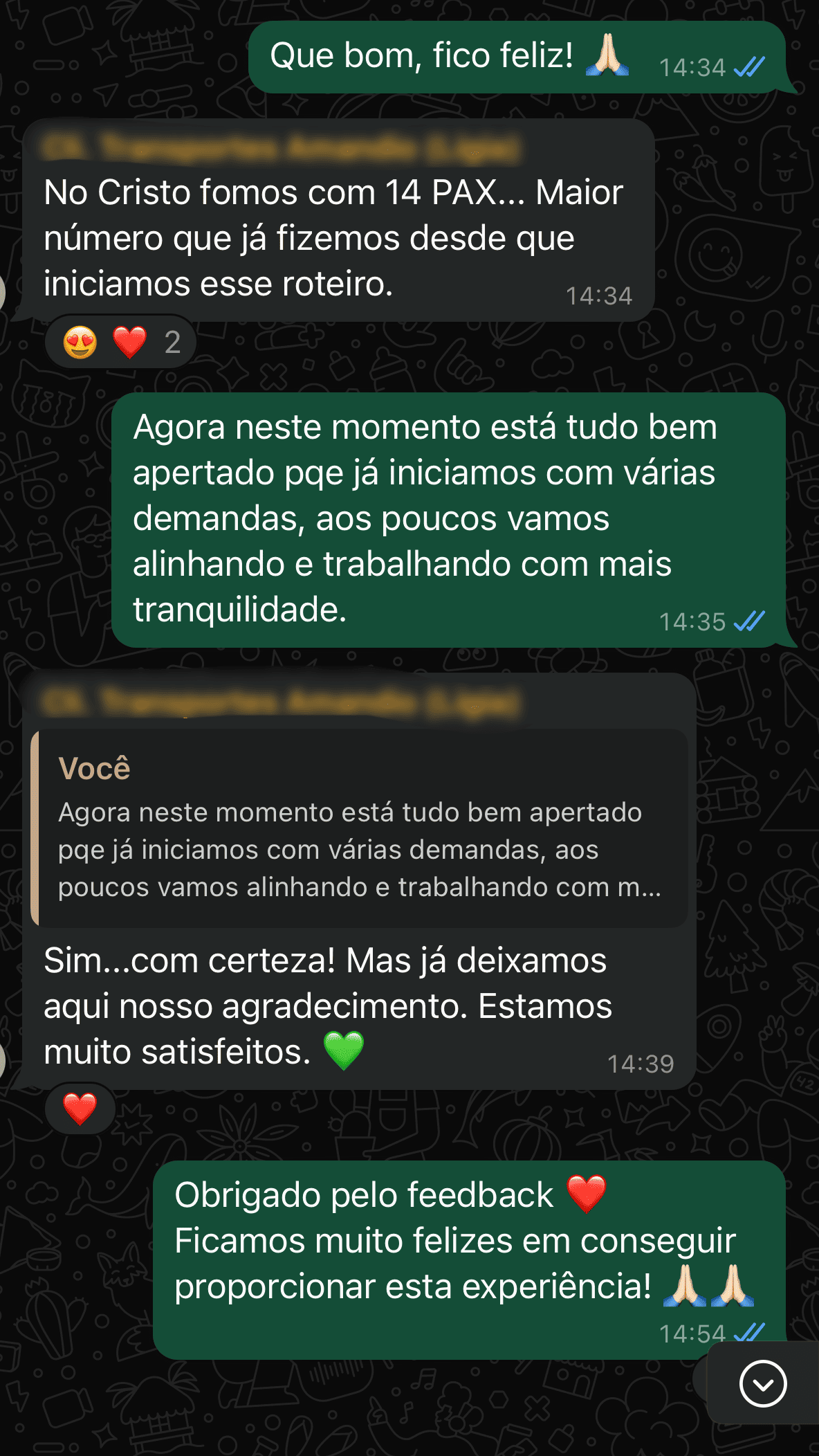Image resolution: width=819 pixels, height=1456 pixels.
Task: Open heart reaction under Estamos muito satisfeitos message
Action: coord(80,1109)
